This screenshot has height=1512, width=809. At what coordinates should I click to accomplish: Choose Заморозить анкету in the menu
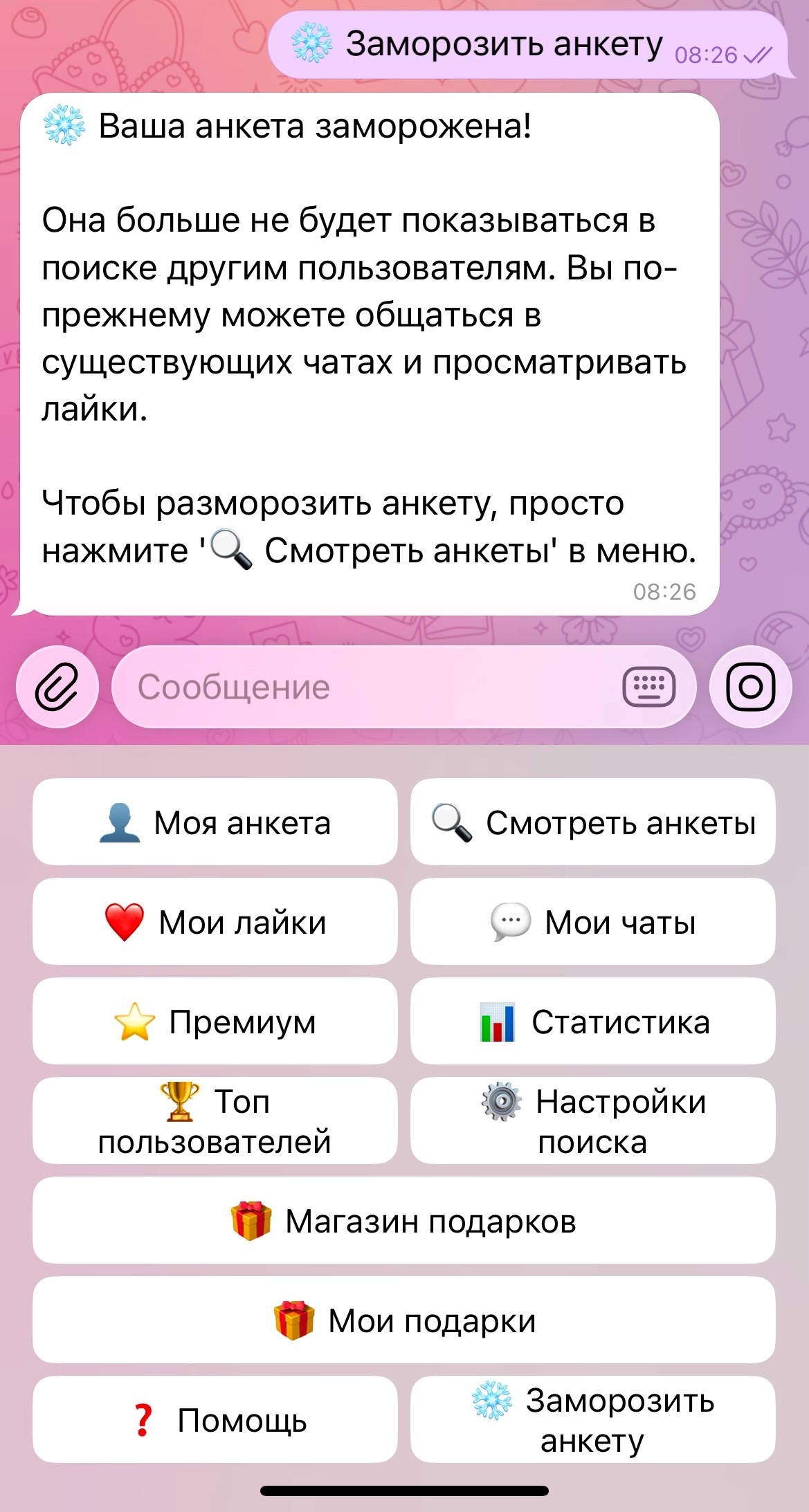point(593,1420)
